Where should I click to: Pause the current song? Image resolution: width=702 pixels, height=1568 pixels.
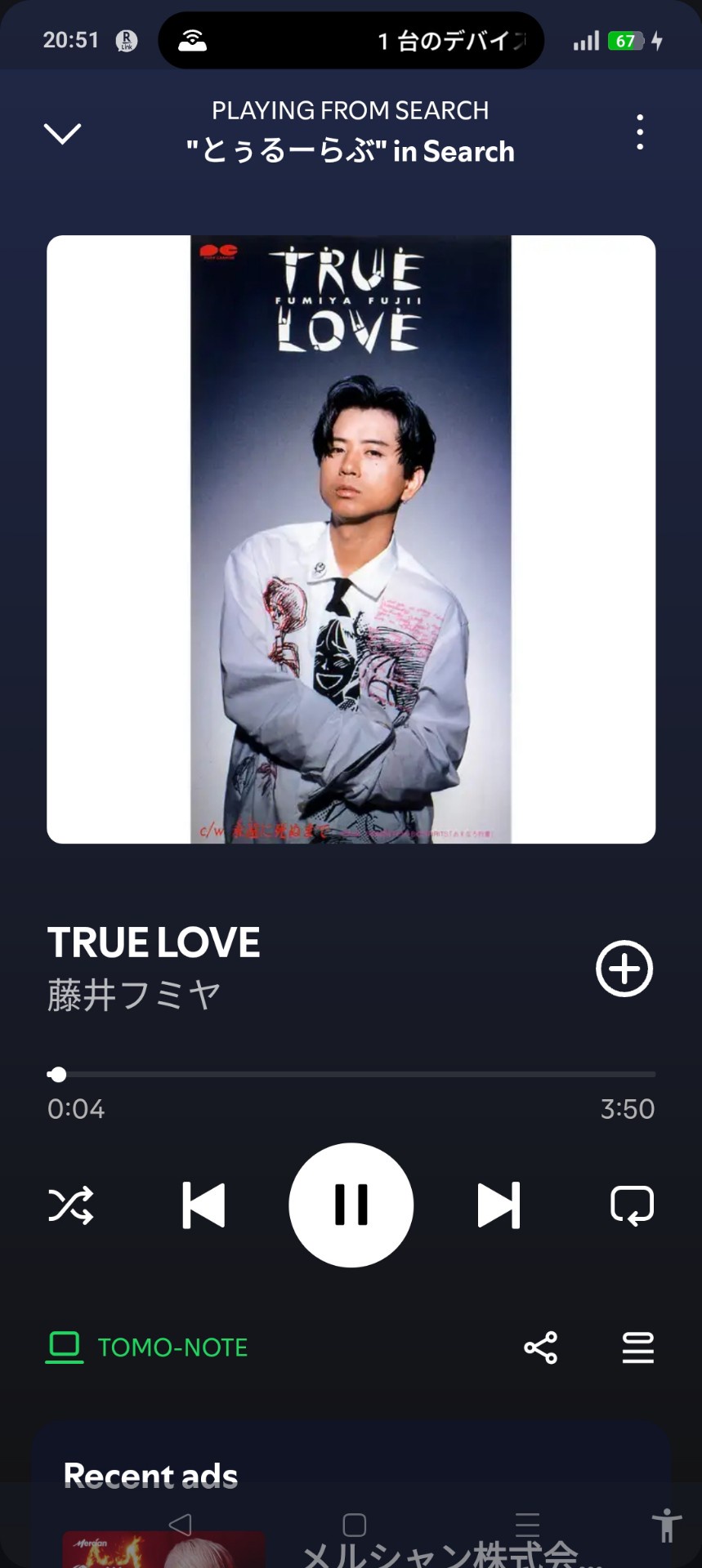click(x=351, y=1205)
